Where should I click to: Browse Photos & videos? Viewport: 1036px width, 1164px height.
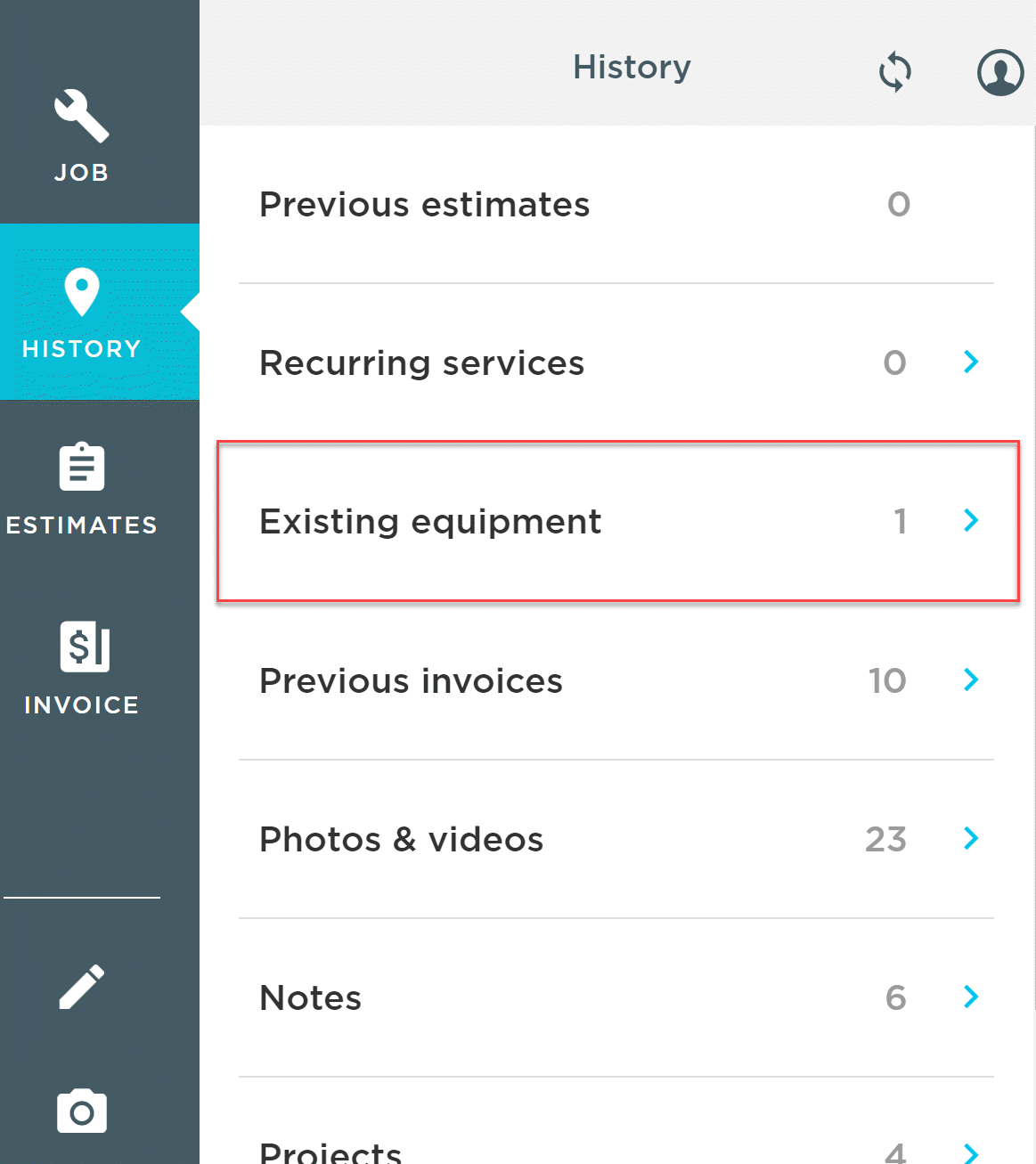616,839
